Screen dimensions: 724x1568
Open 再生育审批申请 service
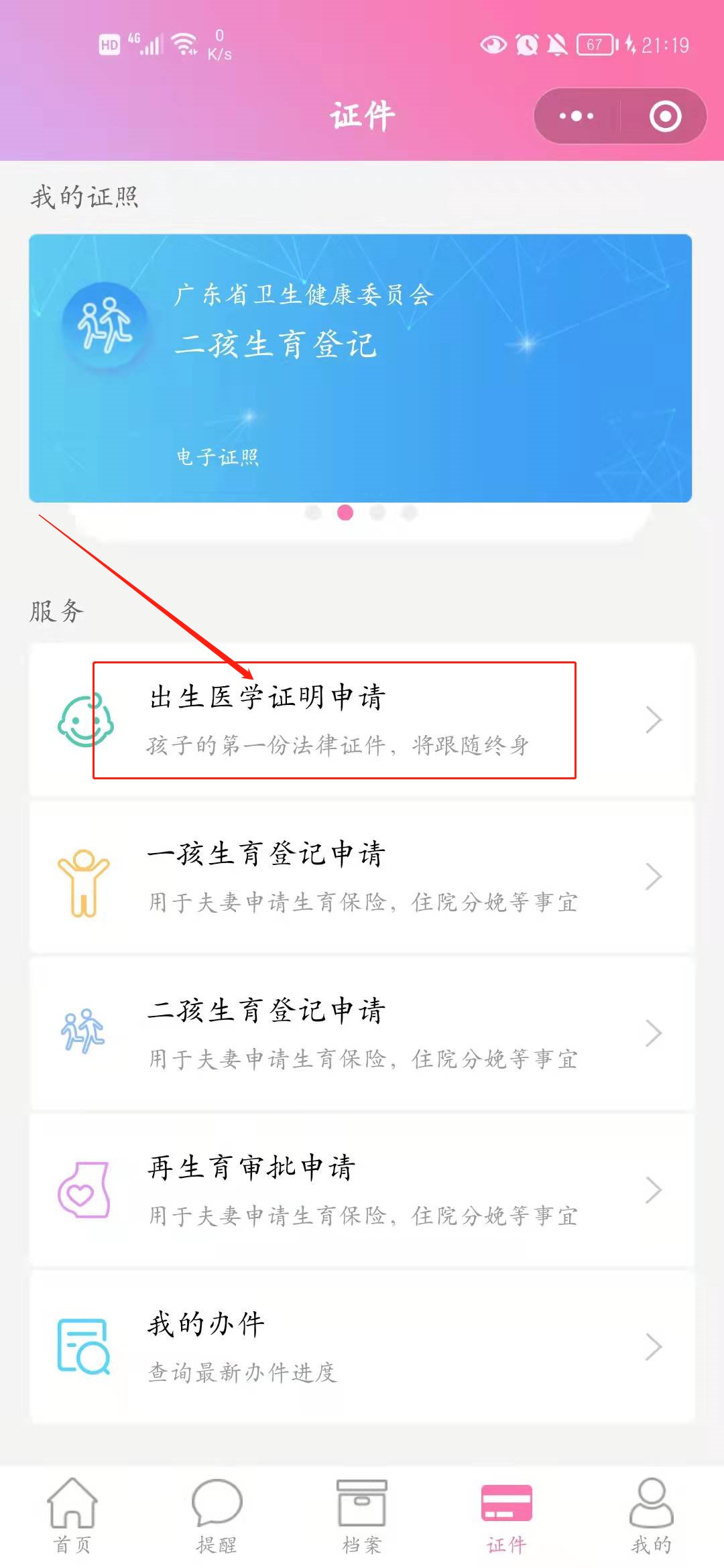(x=362, y=1190)
